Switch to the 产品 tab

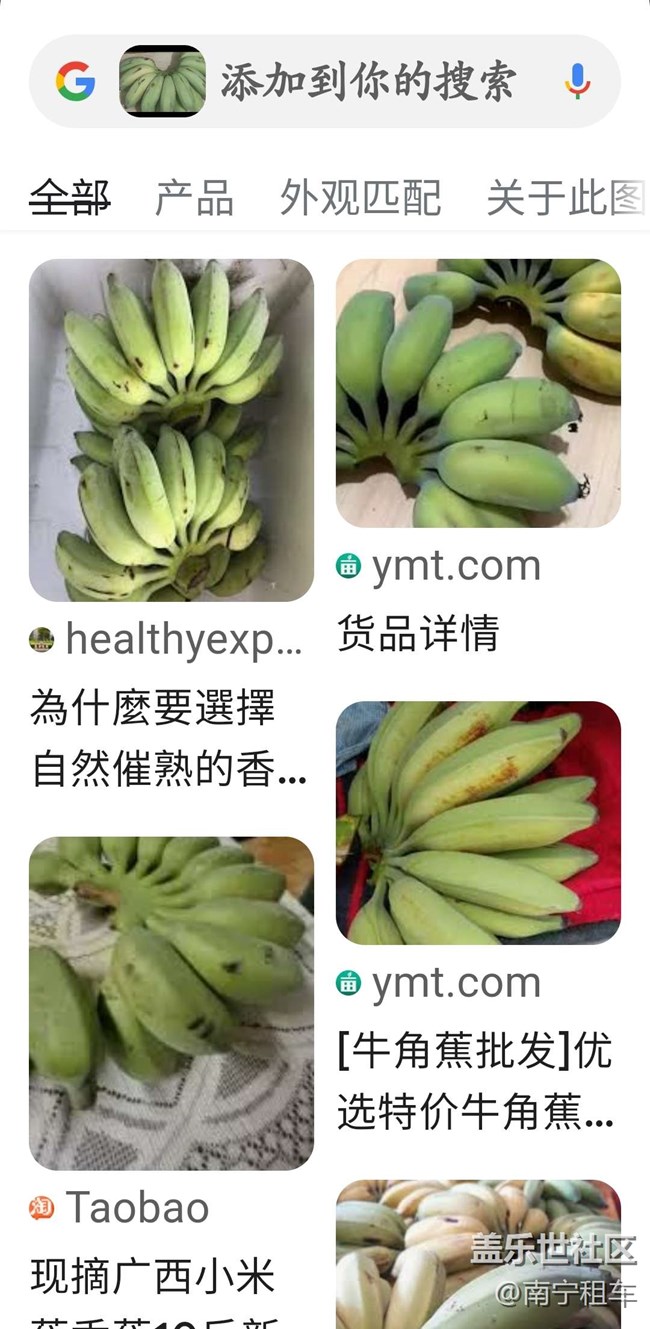pyautogui.click(x=194, y=198)
